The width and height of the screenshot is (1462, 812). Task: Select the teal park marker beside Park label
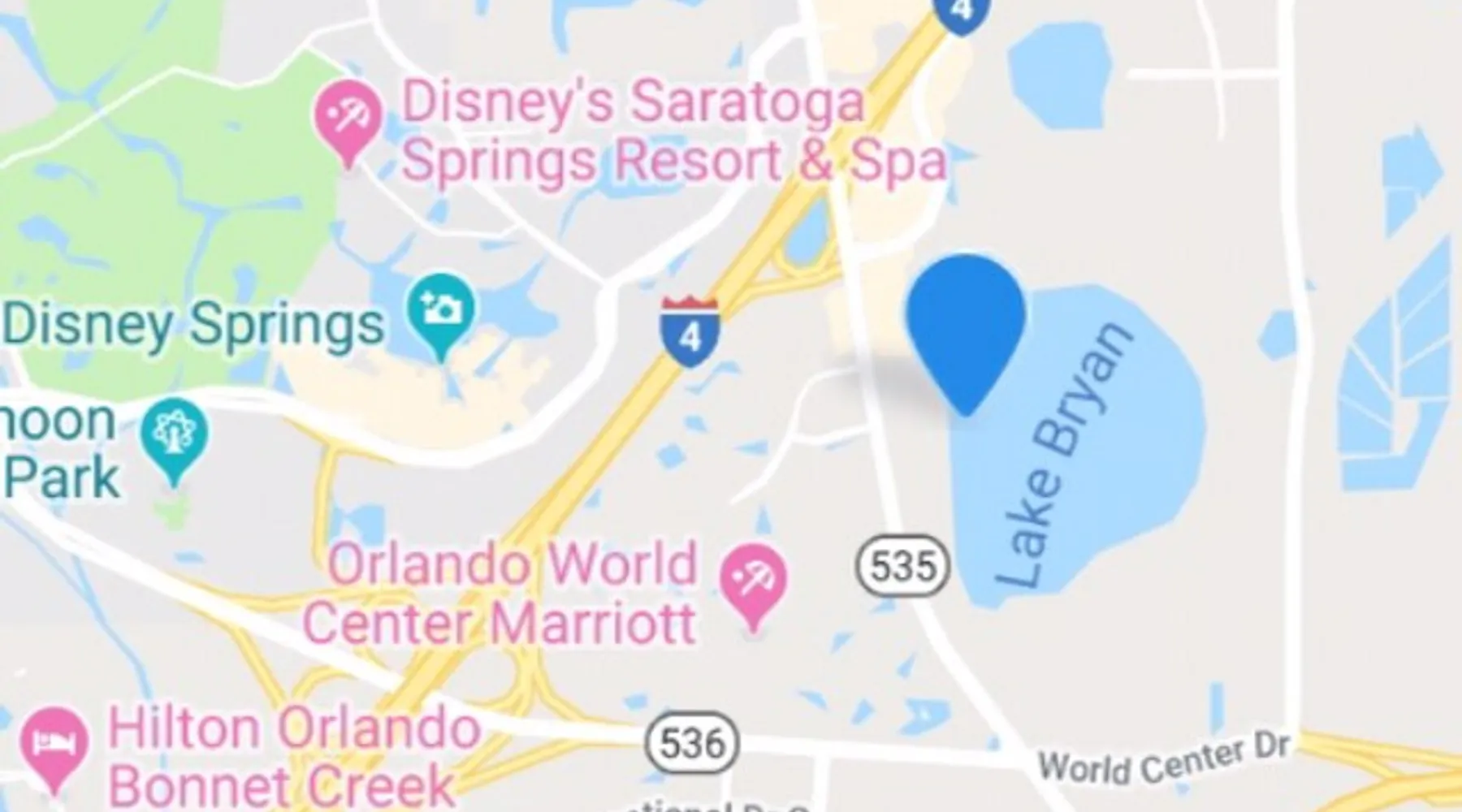(173, 435)
